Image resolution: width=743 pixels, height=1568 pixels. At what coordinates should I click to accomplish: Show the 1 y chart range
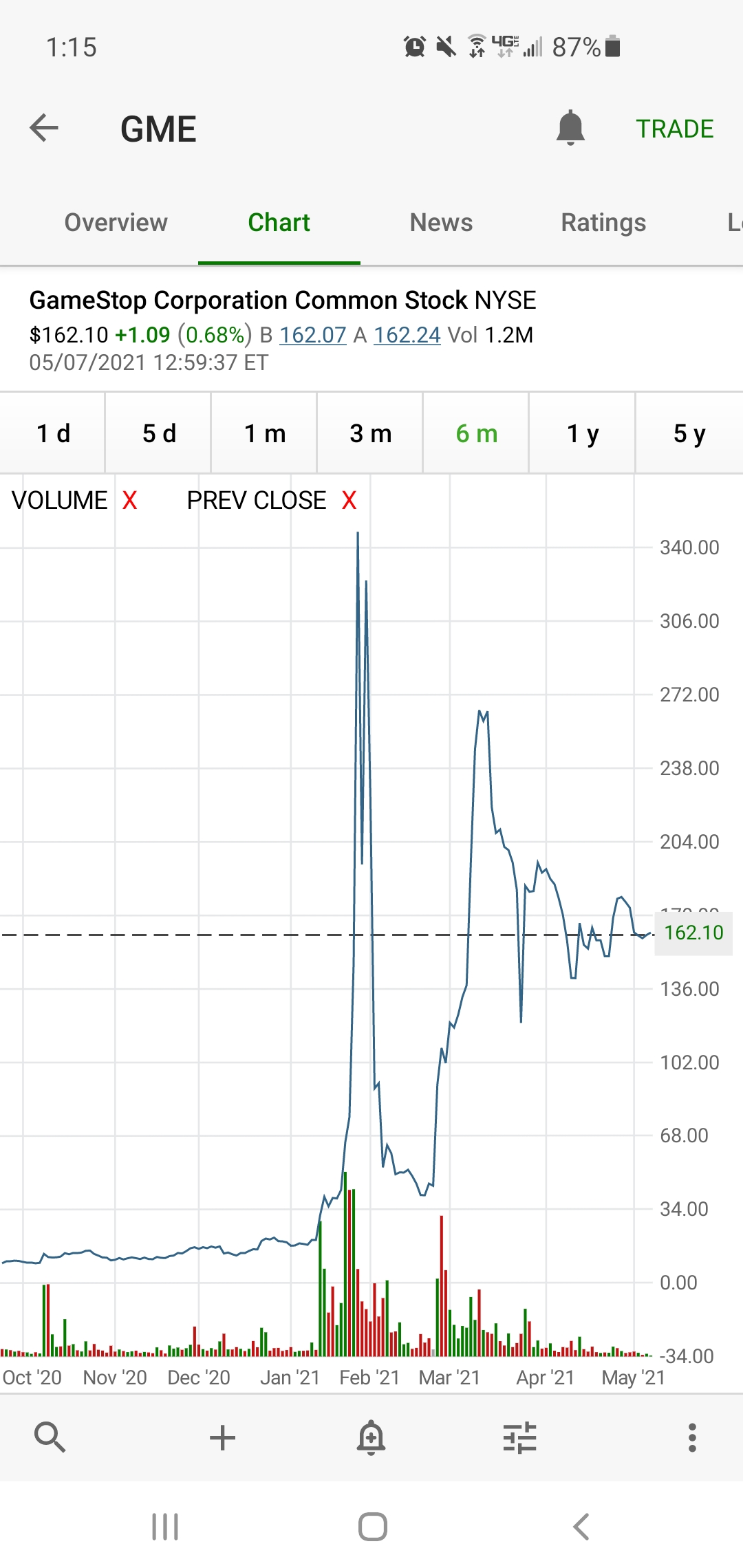click(583, 434)
